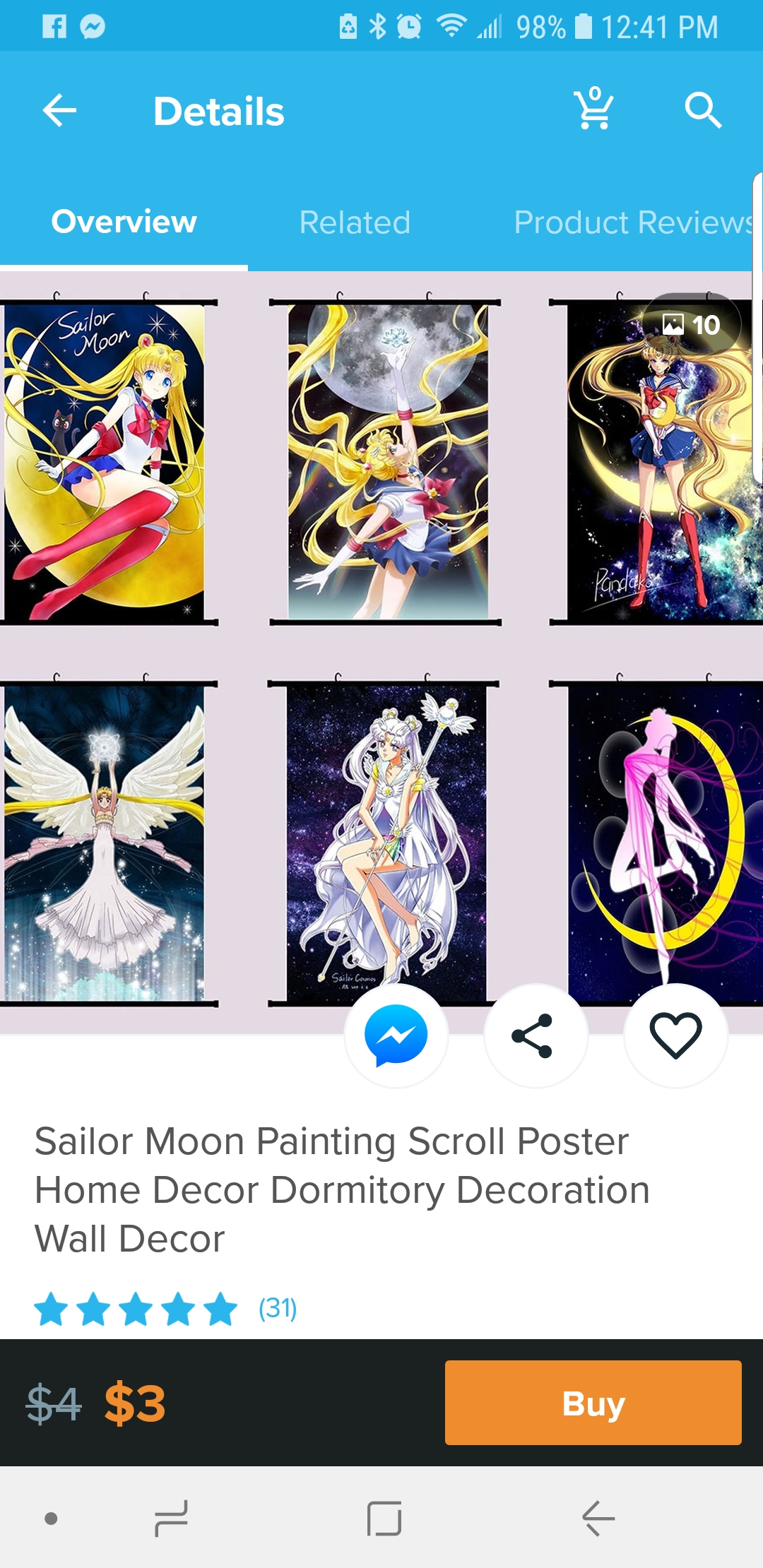
Task: Open the system recent apps button
Action: point(172,1519)
